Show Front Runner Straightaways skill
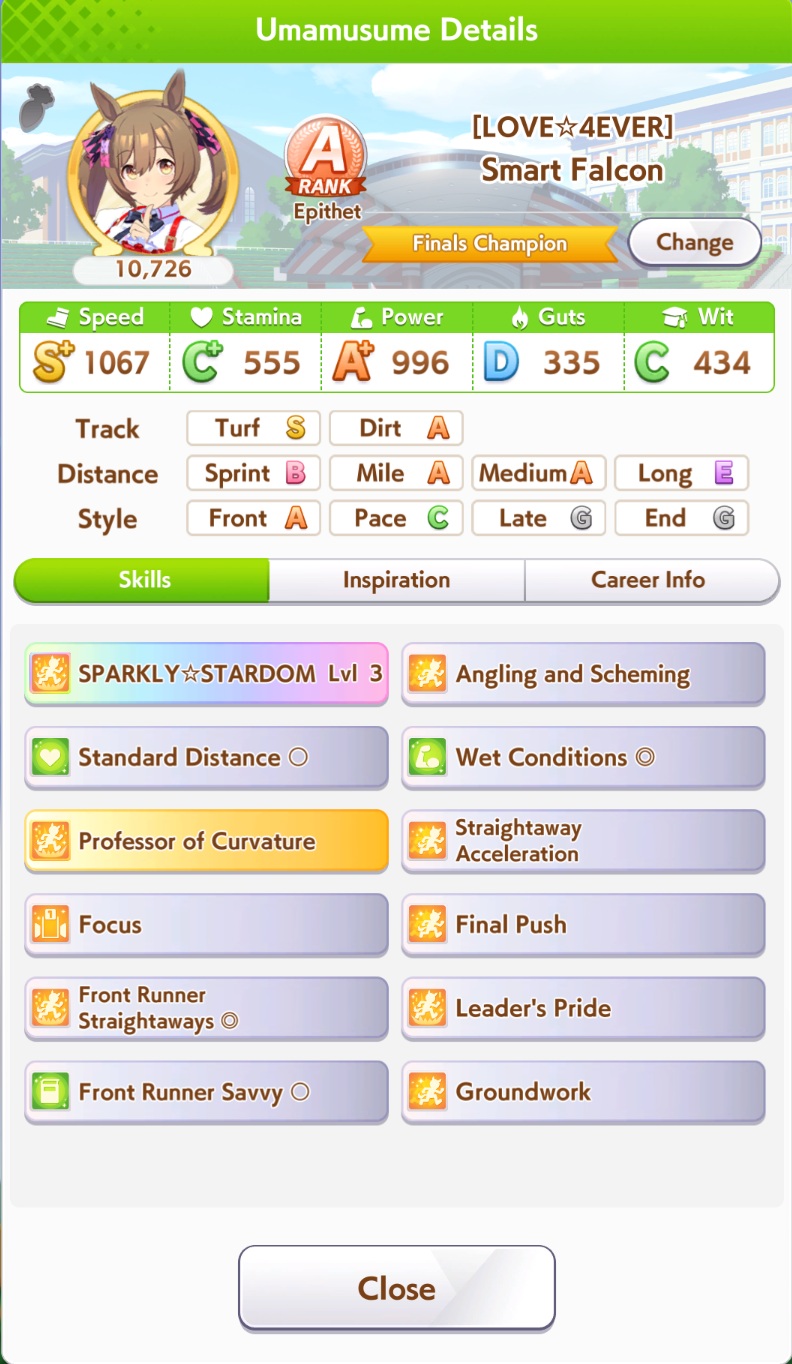The height and width of the screenshot is (1364, 792). [x=206, y=1008]
